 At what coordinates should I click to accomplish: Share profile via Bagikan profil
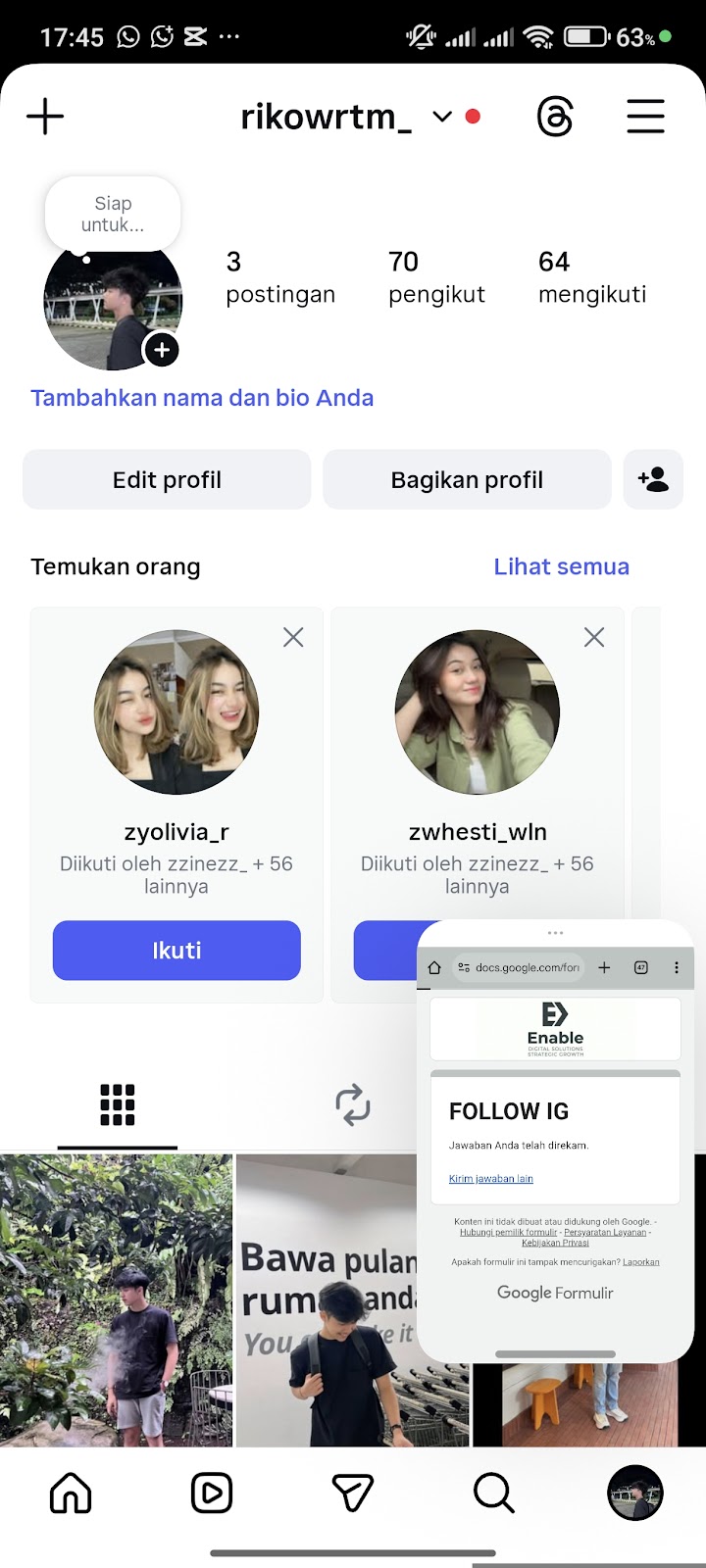[467, 479]
